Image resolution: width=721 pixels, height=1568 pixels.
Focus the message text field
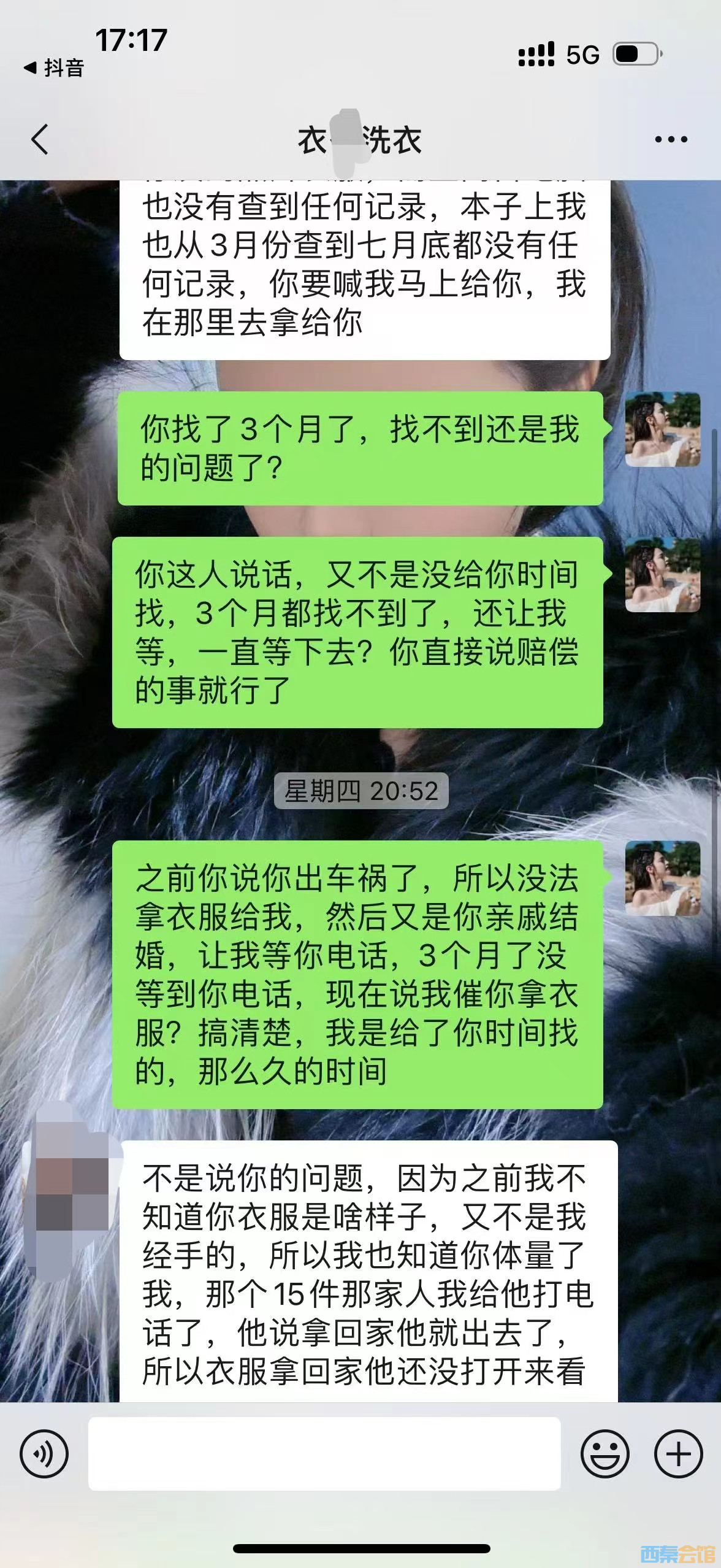(324, 1453)
